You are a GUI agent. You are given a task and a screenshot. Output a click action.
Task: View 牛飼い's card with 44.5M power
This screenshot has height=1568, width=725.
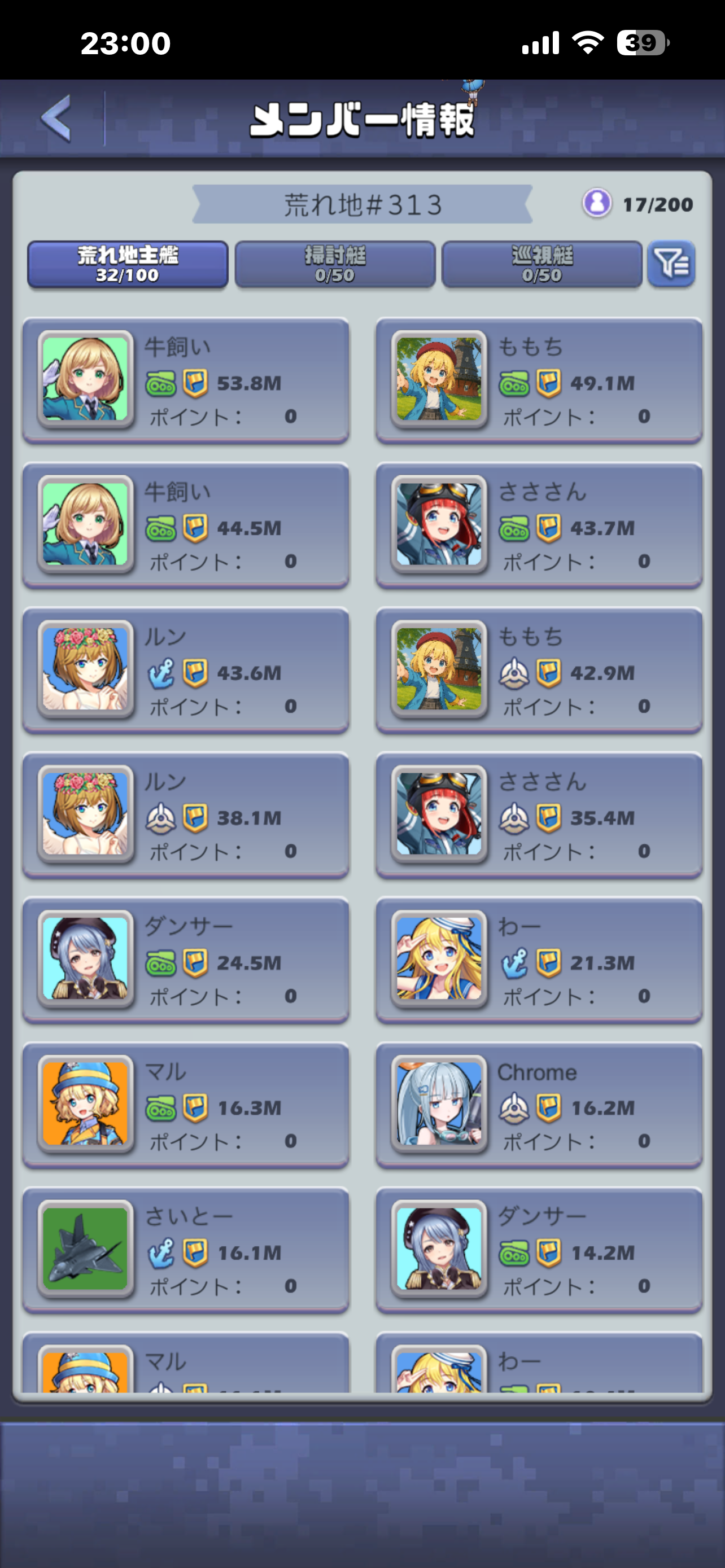tap(186, 525)
